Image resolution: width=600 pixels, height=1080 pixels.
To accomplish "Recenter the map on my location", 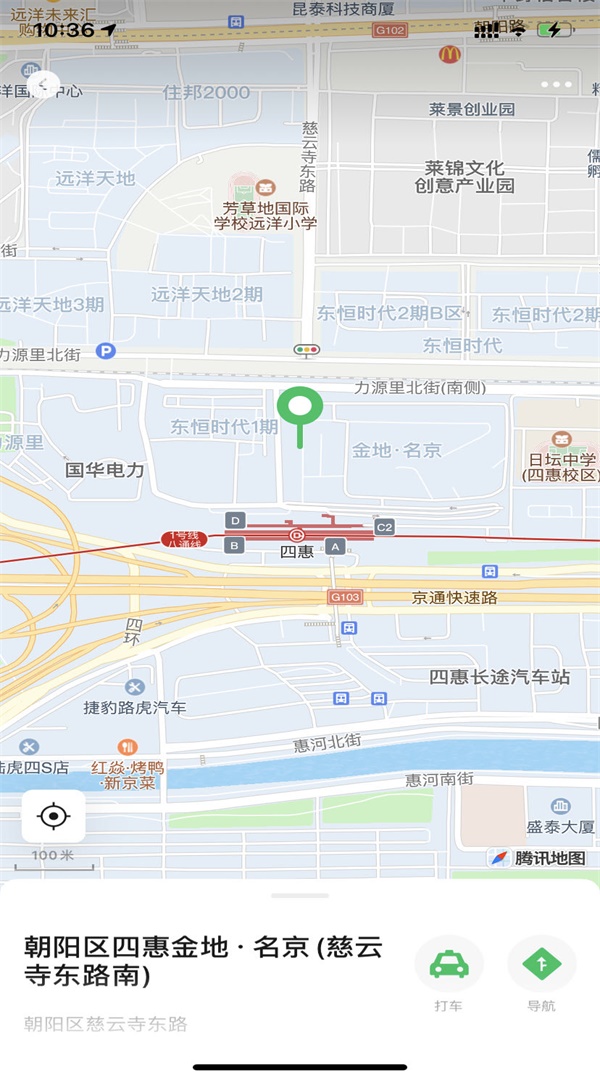I will point(54,816).
